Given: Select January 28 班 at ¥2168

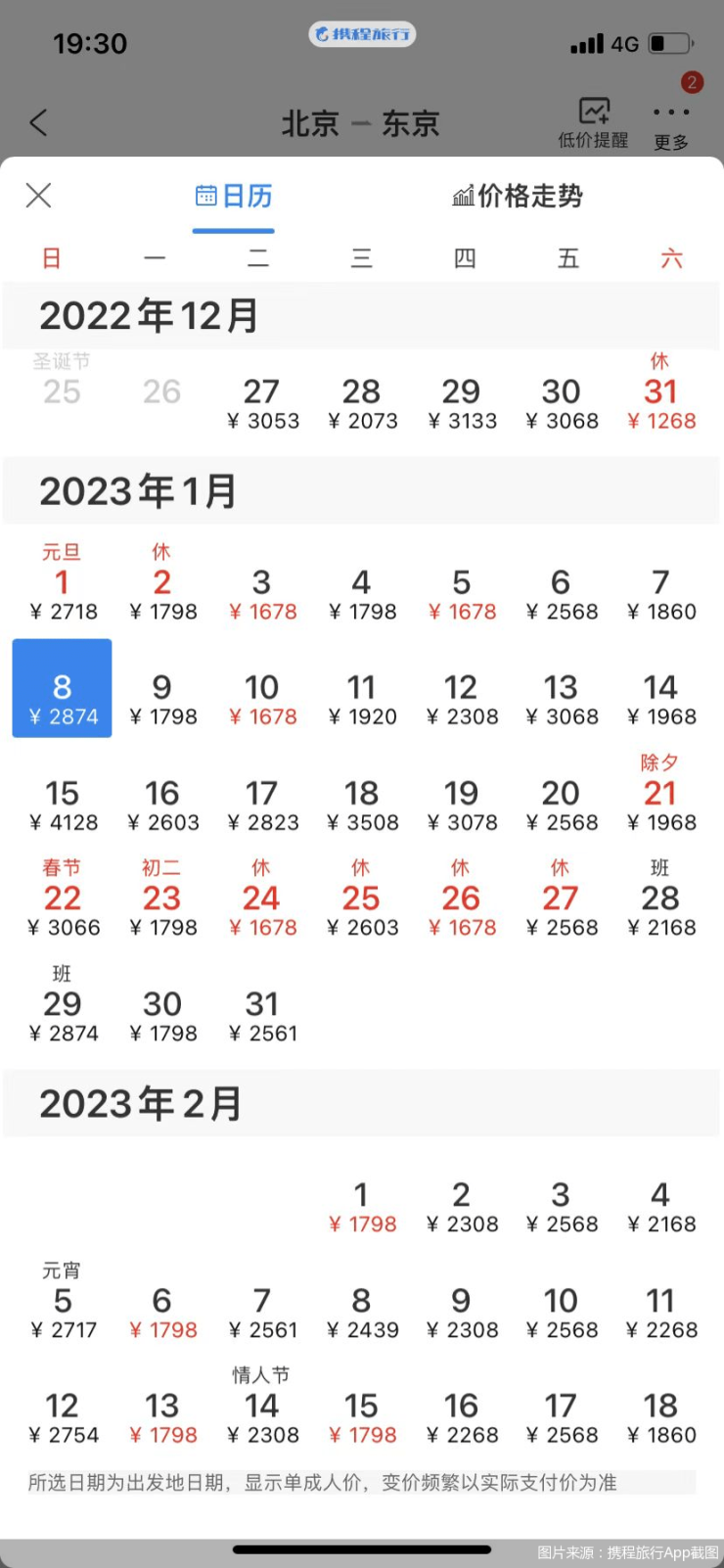Looking at the screenshot, I should pos(660,908).
